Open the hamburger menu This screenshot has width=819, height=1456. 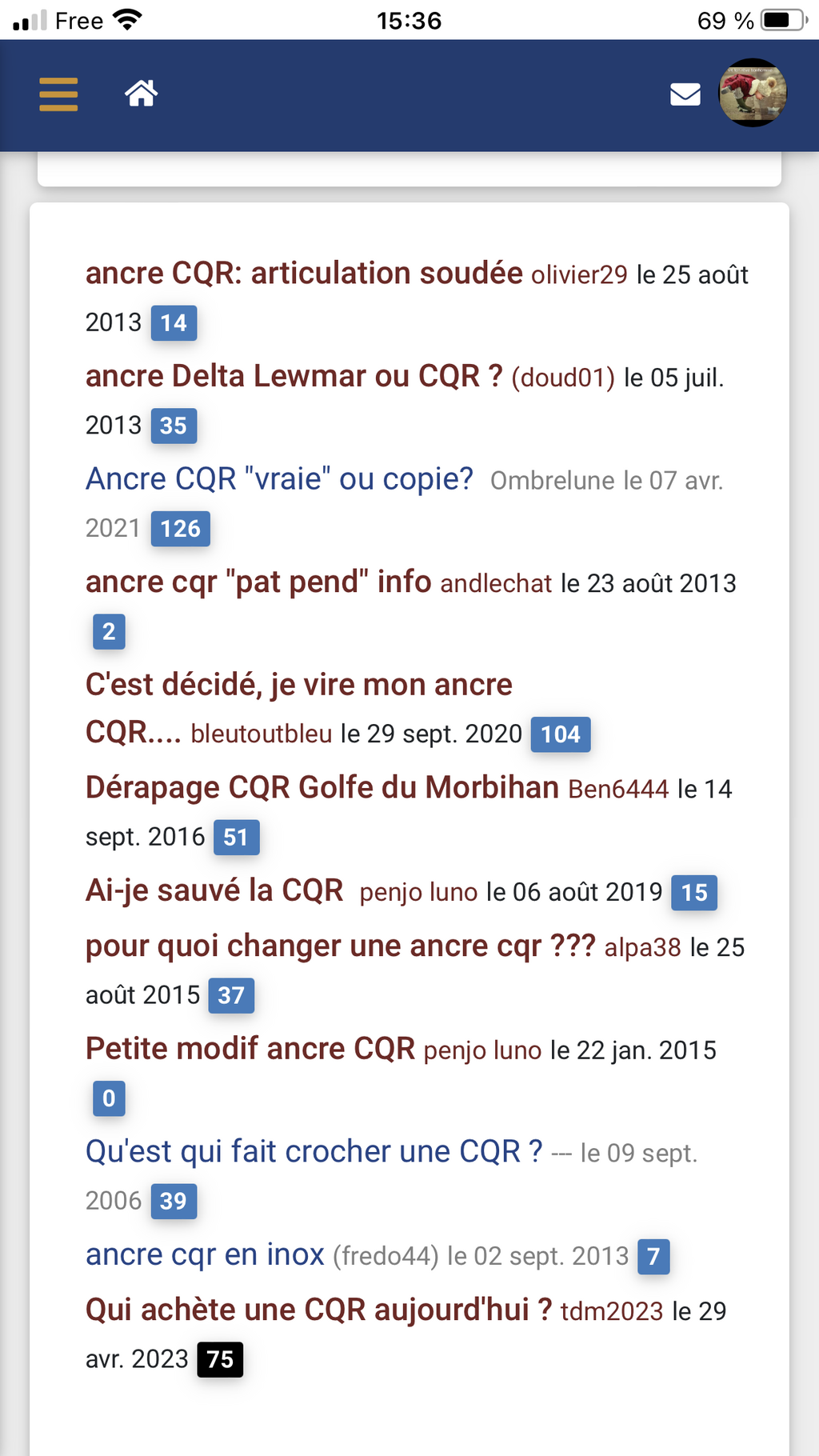[x=58, y=94]
